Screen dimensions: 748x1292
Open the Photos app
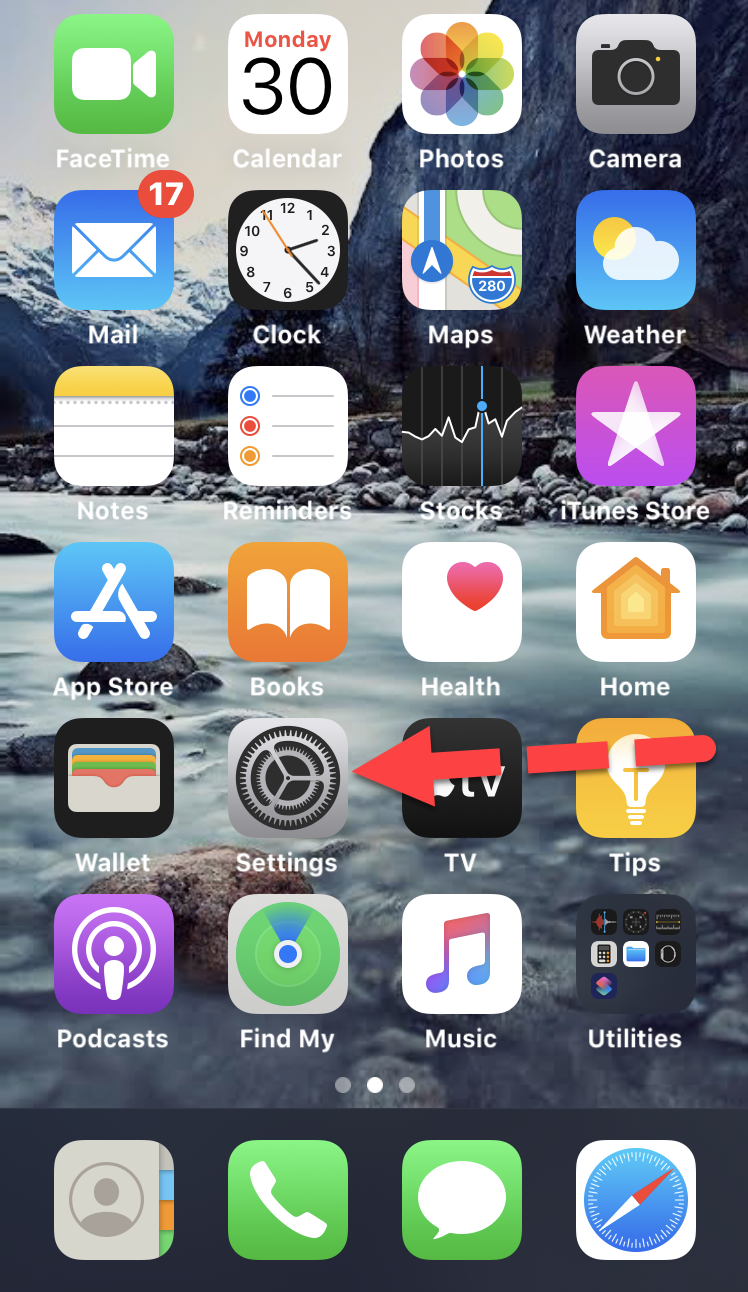point(462,74)
